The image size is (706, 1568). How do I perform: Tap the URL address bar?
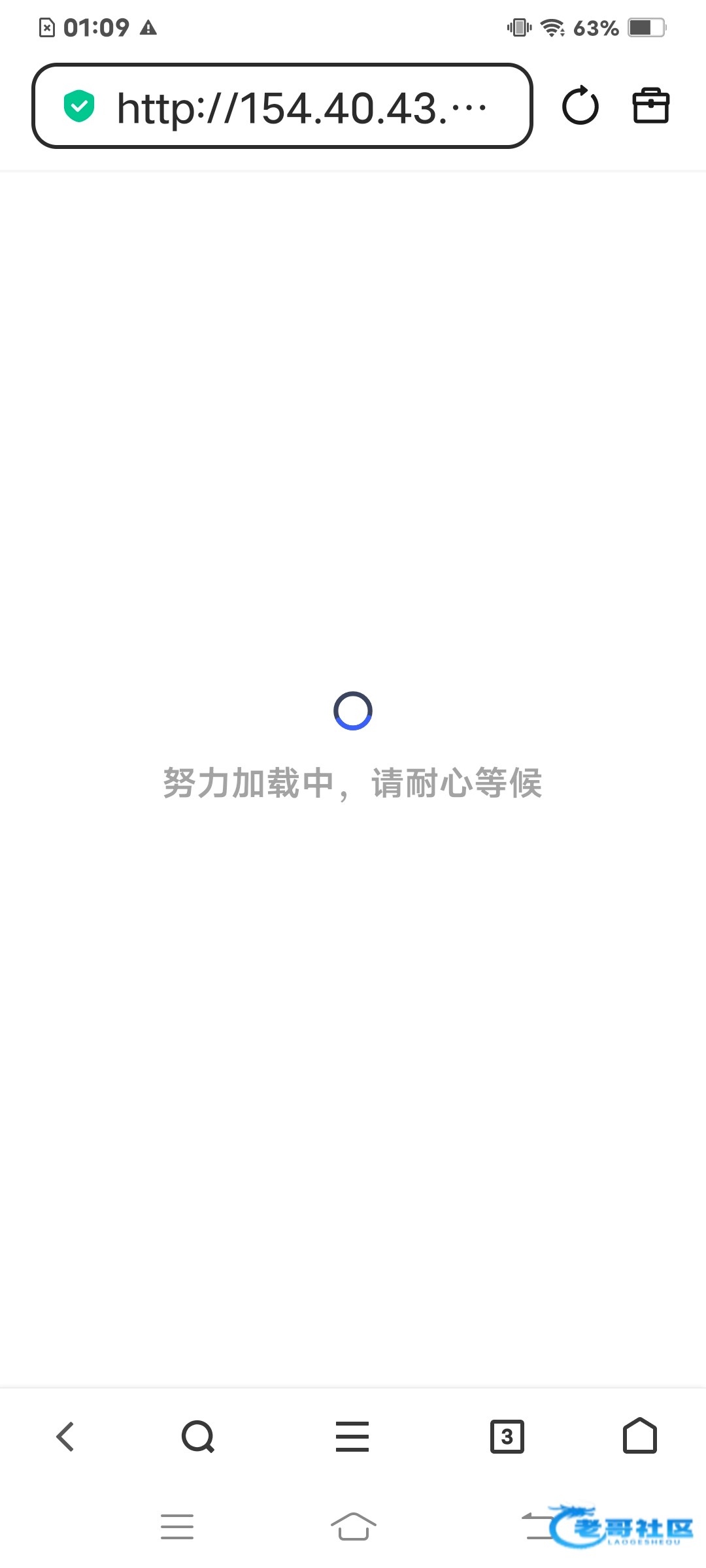click(x=281, y=106)
